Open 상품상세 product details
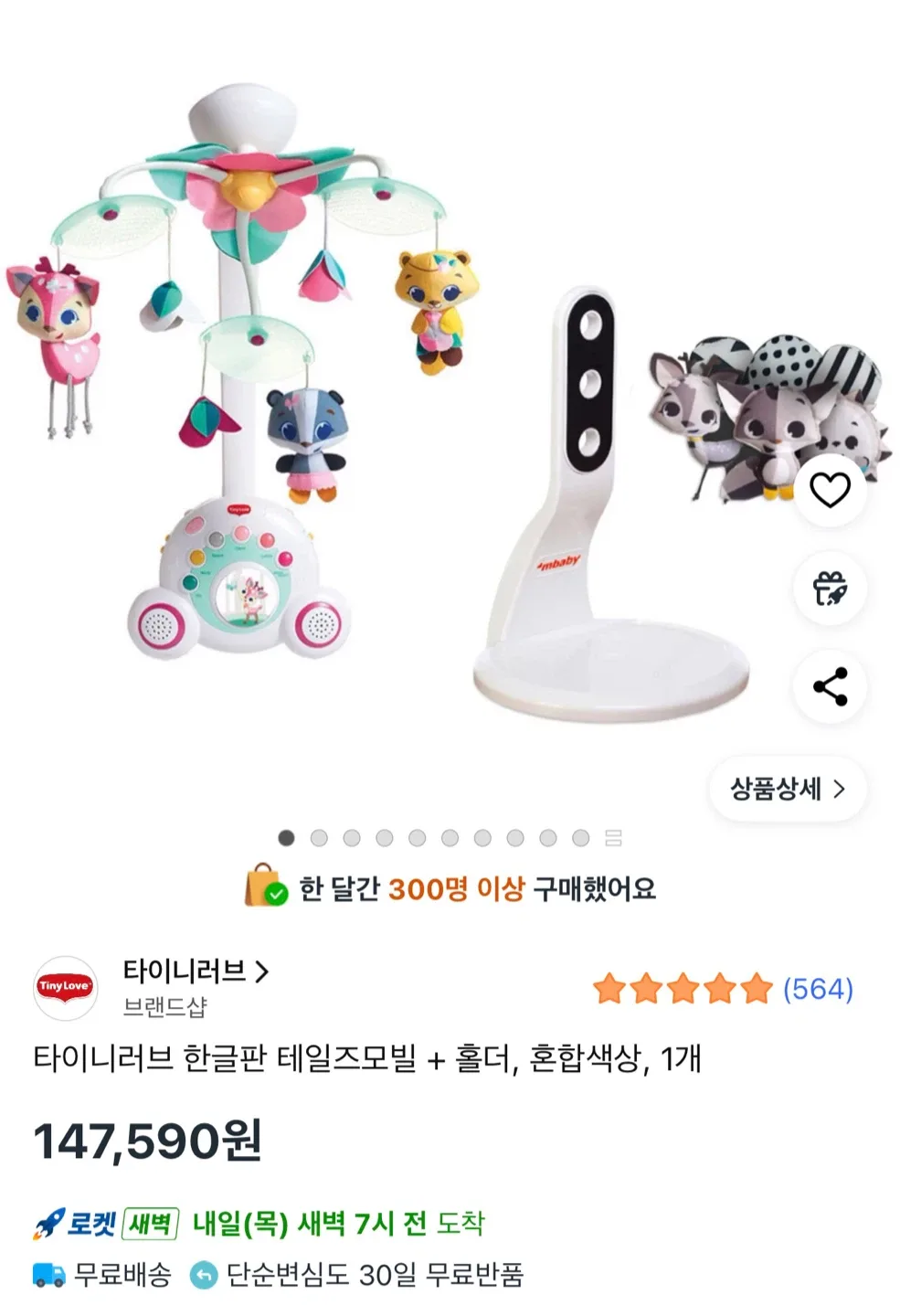The height and width of the screenshot is (1316, 900). pyautogui.click(x=787, y=789)
